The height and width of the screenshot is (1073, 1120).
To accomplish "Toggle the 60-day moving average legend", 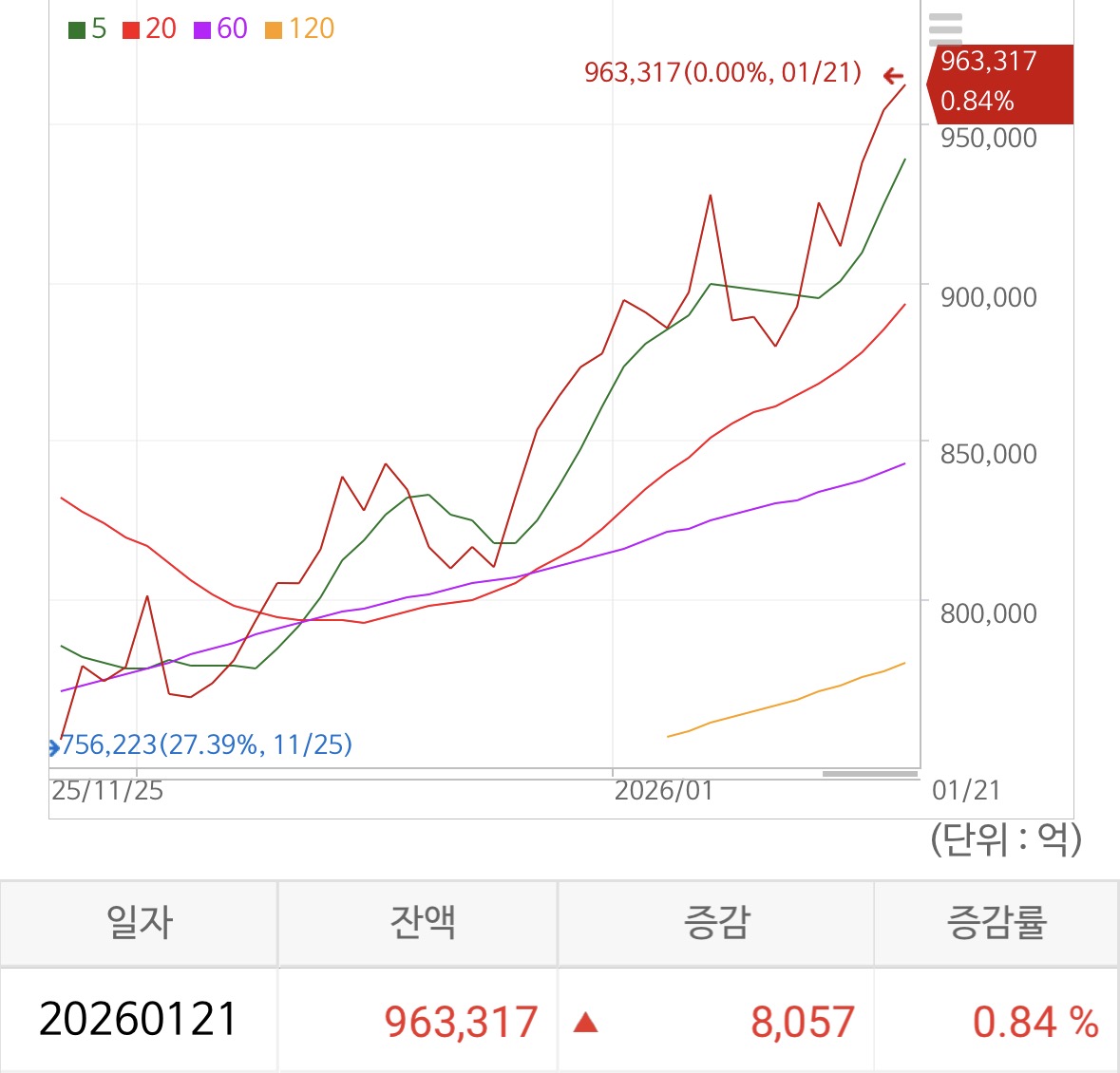I will [x=220, y=29].
